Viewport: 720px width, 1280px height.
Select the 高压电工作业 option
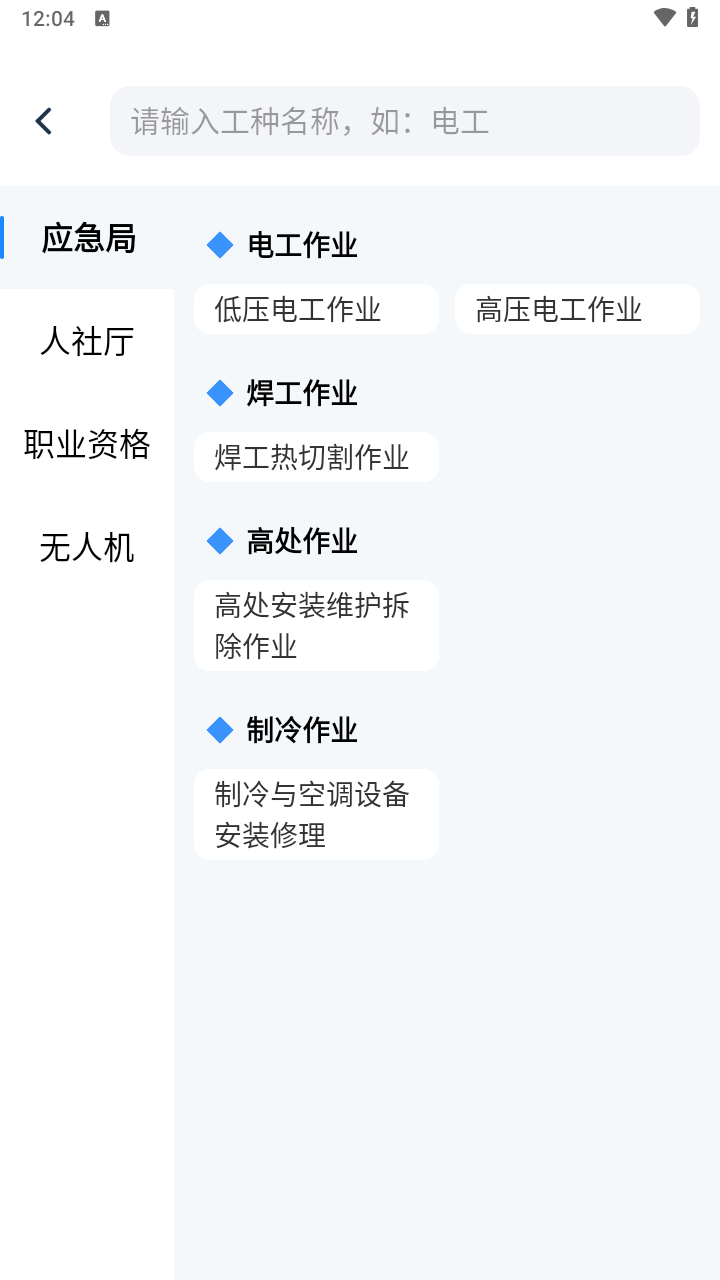(x=577, y=309)
